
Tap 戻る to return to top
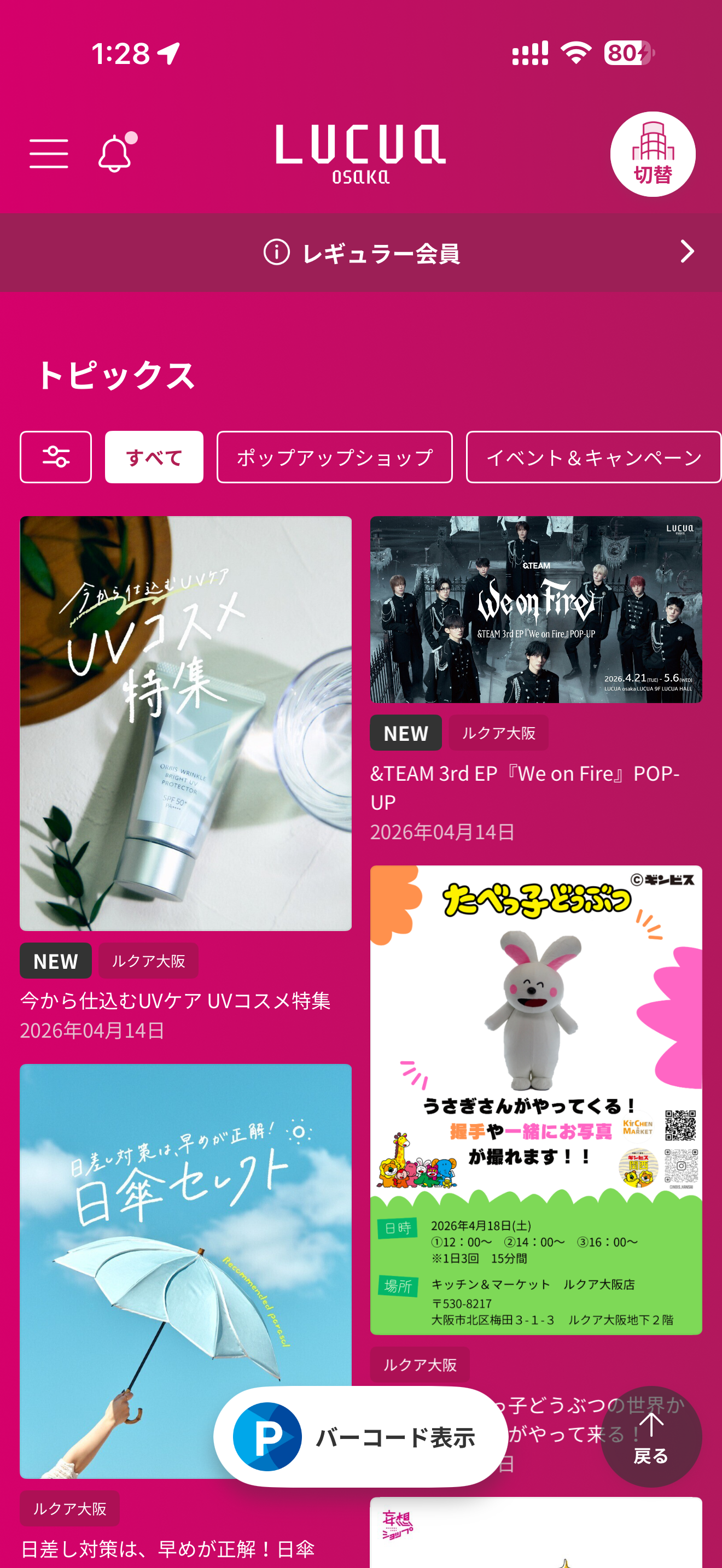[651, 1437]
